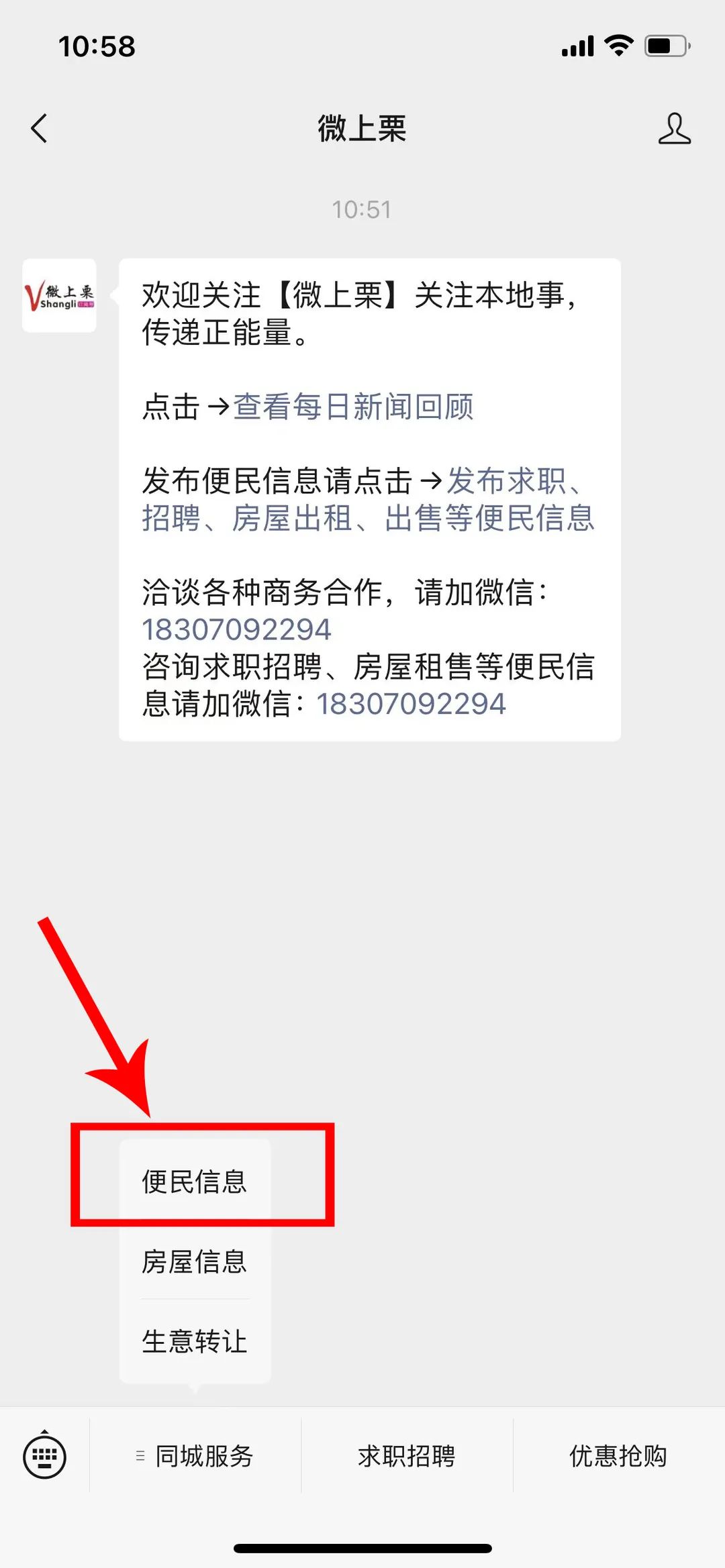Image resolution: width=725 pixels, height=1568 pixels.
Task: Select 房屋信息 from the popup menu
Action: [x=195, y=1261]
